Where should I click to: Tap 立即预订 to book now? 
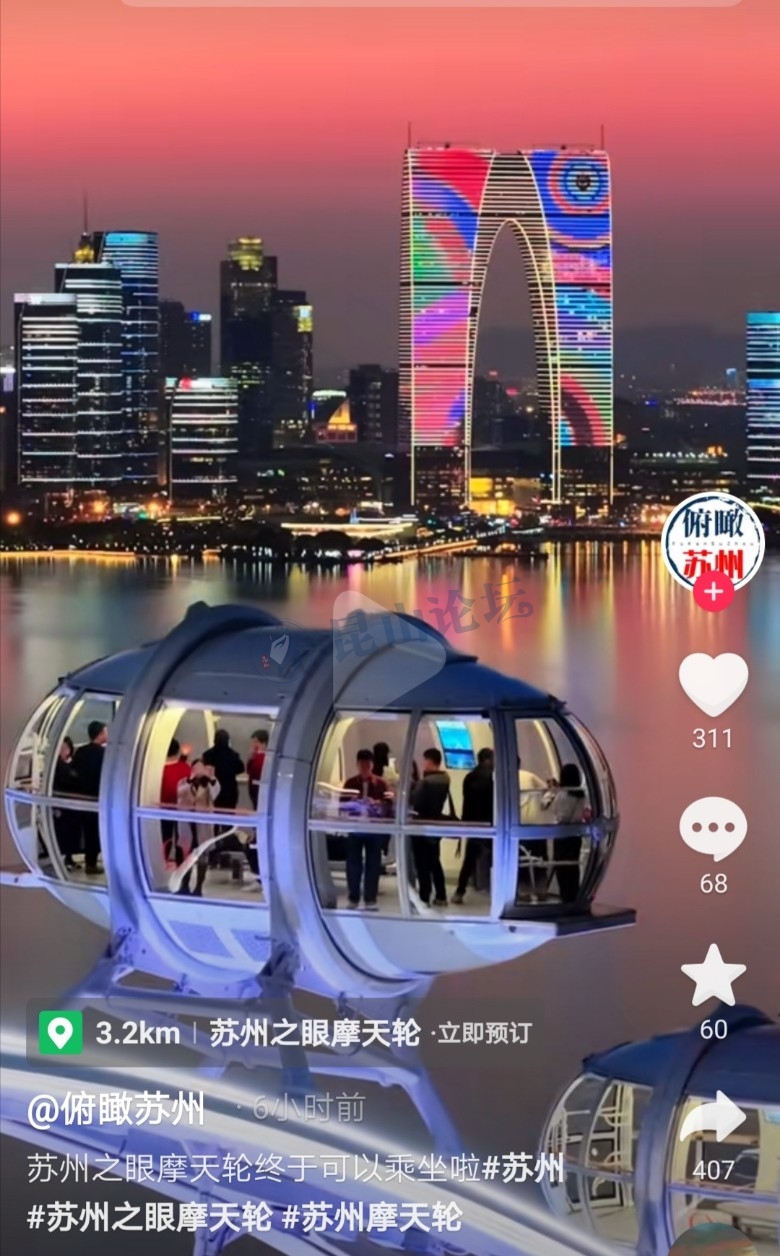[486, 1033]
